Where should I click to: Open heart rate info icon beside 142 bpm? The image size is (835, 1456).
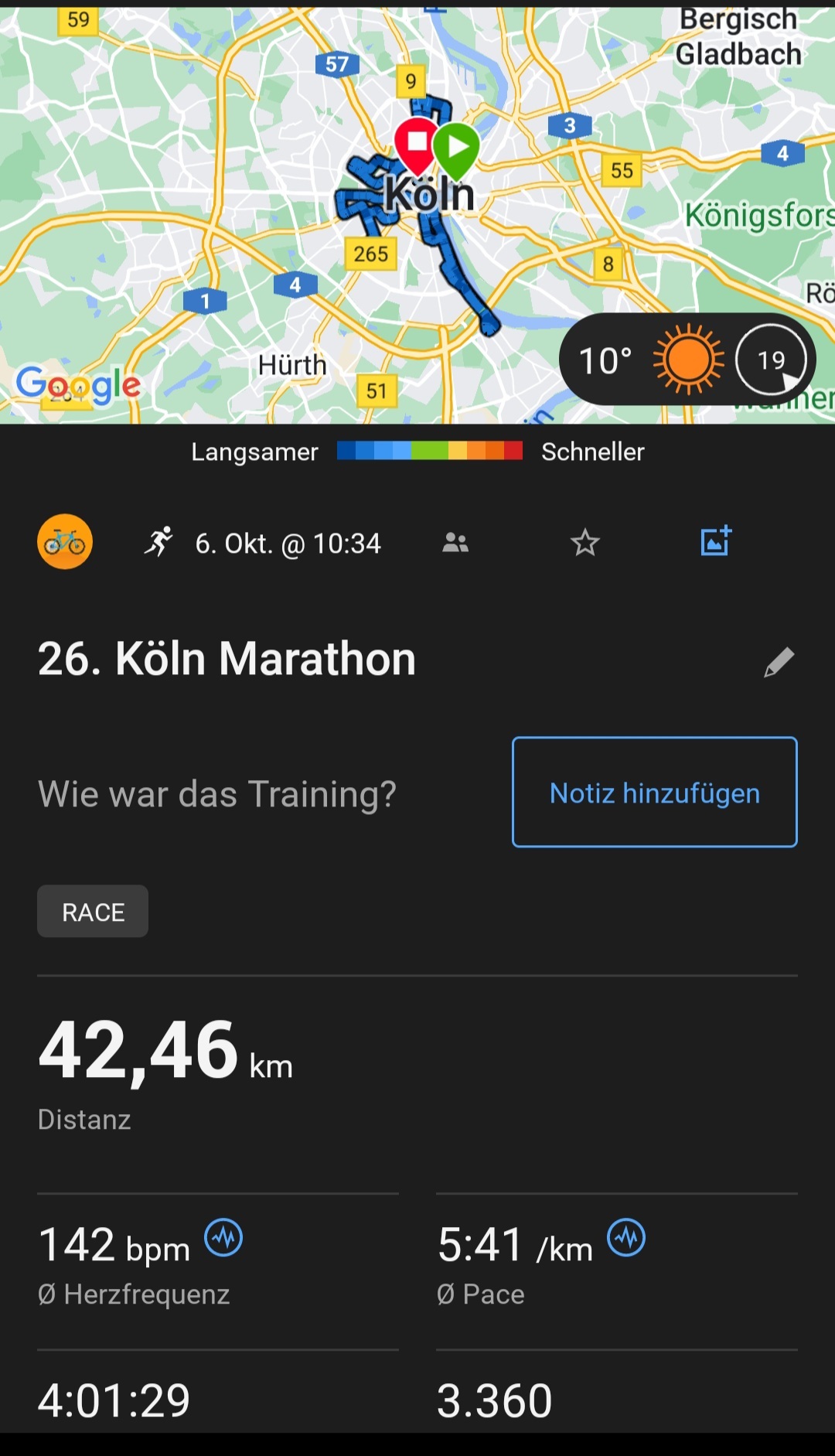tap(223, 1238)
